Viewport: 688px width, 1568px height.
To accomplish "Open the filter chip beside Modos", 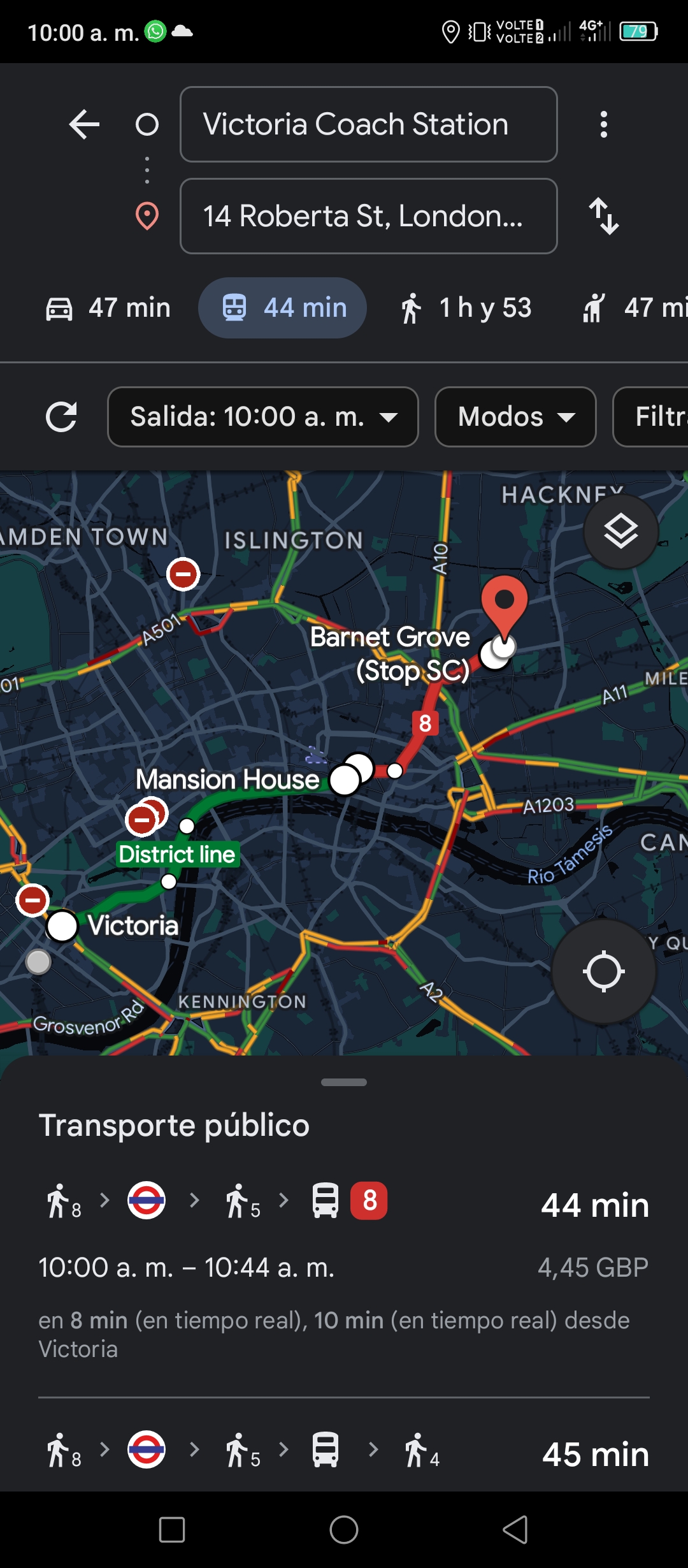I will (650, 417).
